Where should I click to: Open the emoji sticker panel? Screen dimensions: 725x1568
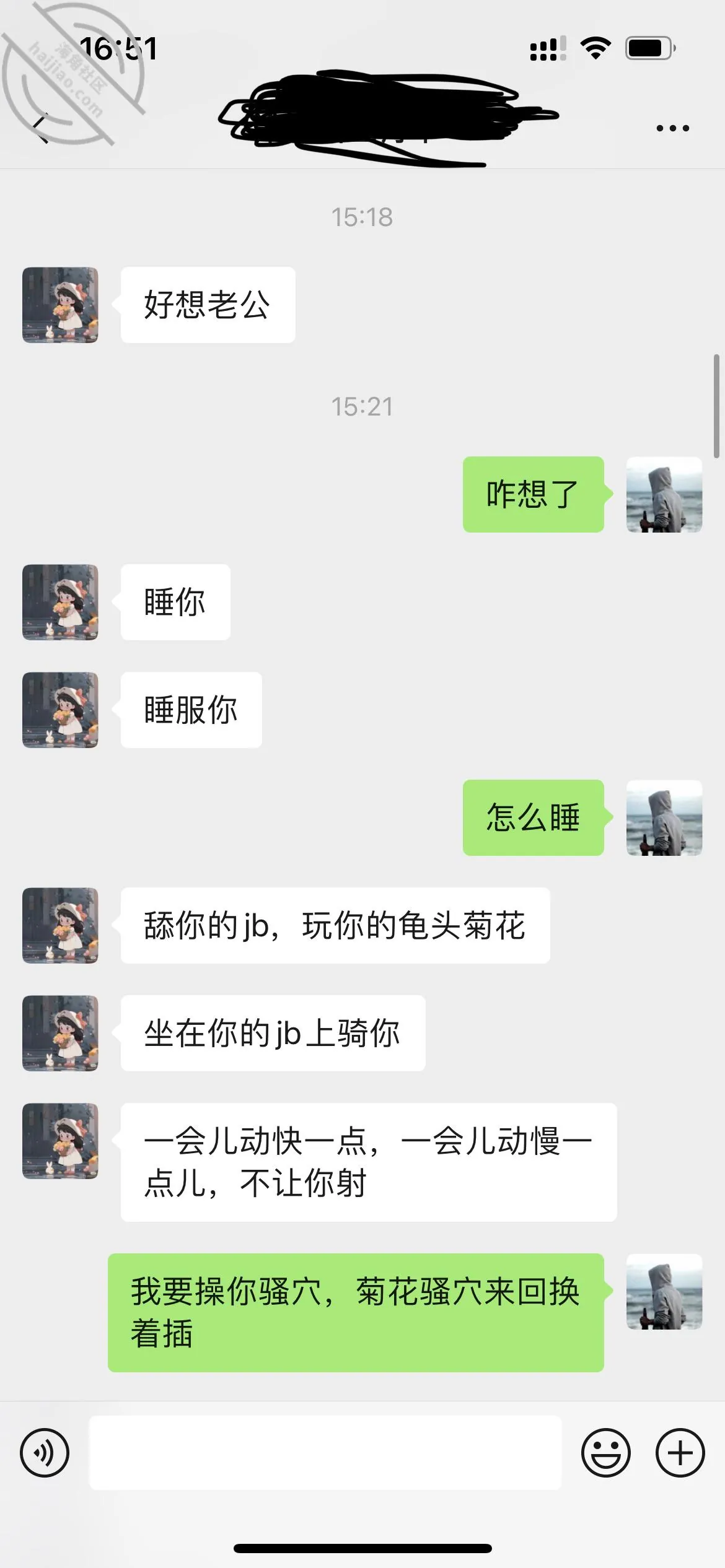coord(605,1453)
